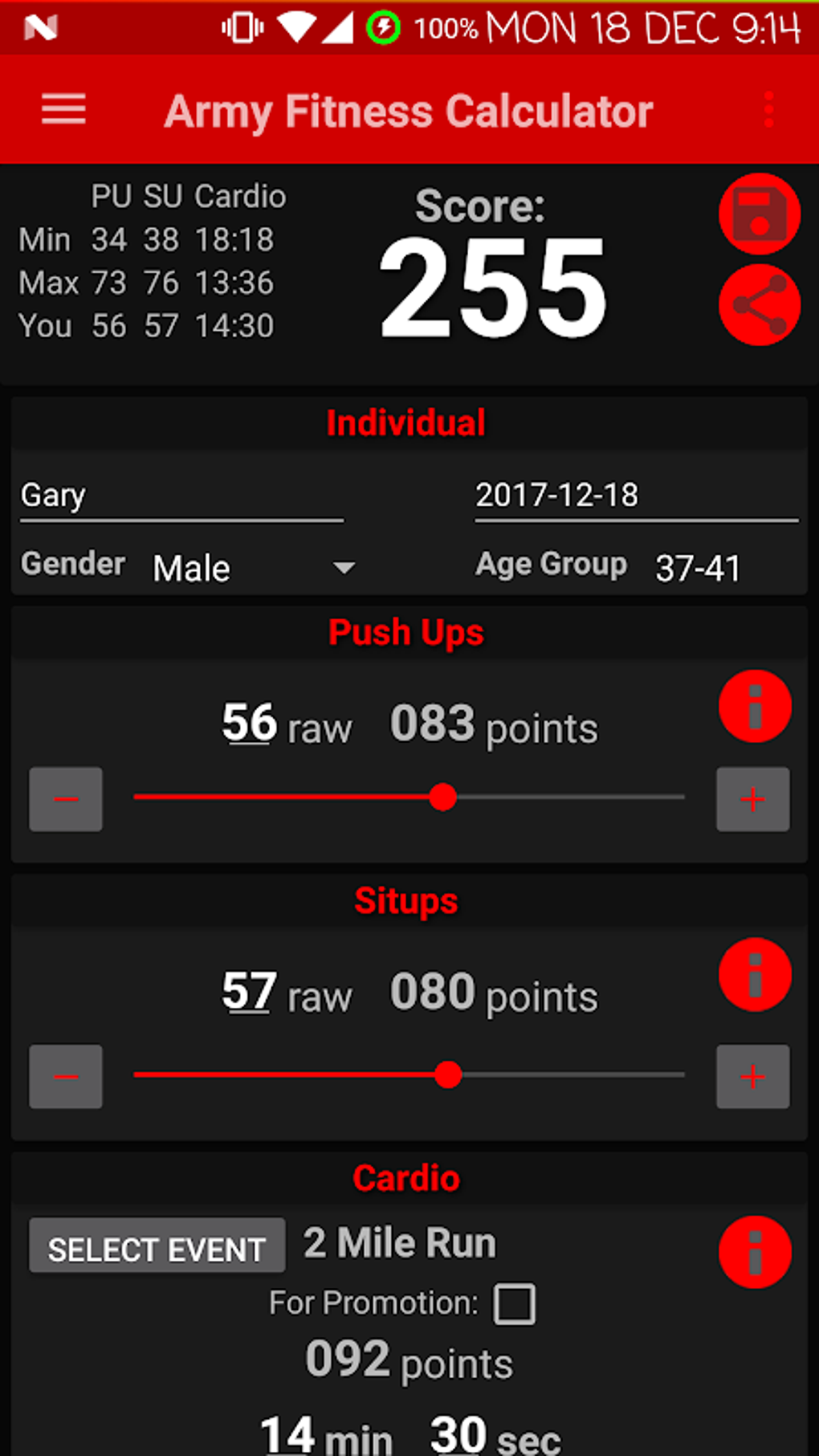The width and height of the screenshot is (819, 1456).
Task: Change the Age Group 37-41
Action: point(698,569)
